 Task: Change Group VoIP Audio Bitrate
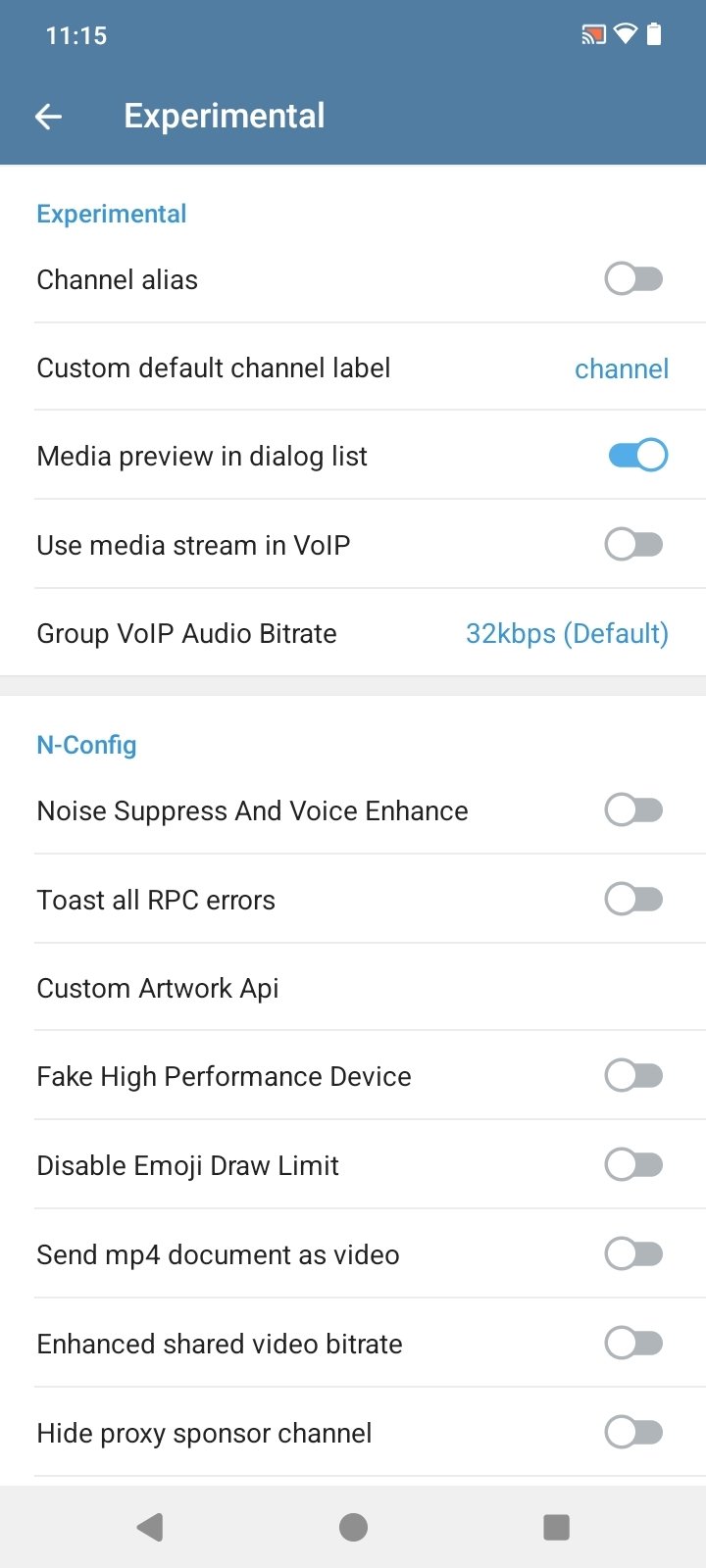(x=353, y=634)
